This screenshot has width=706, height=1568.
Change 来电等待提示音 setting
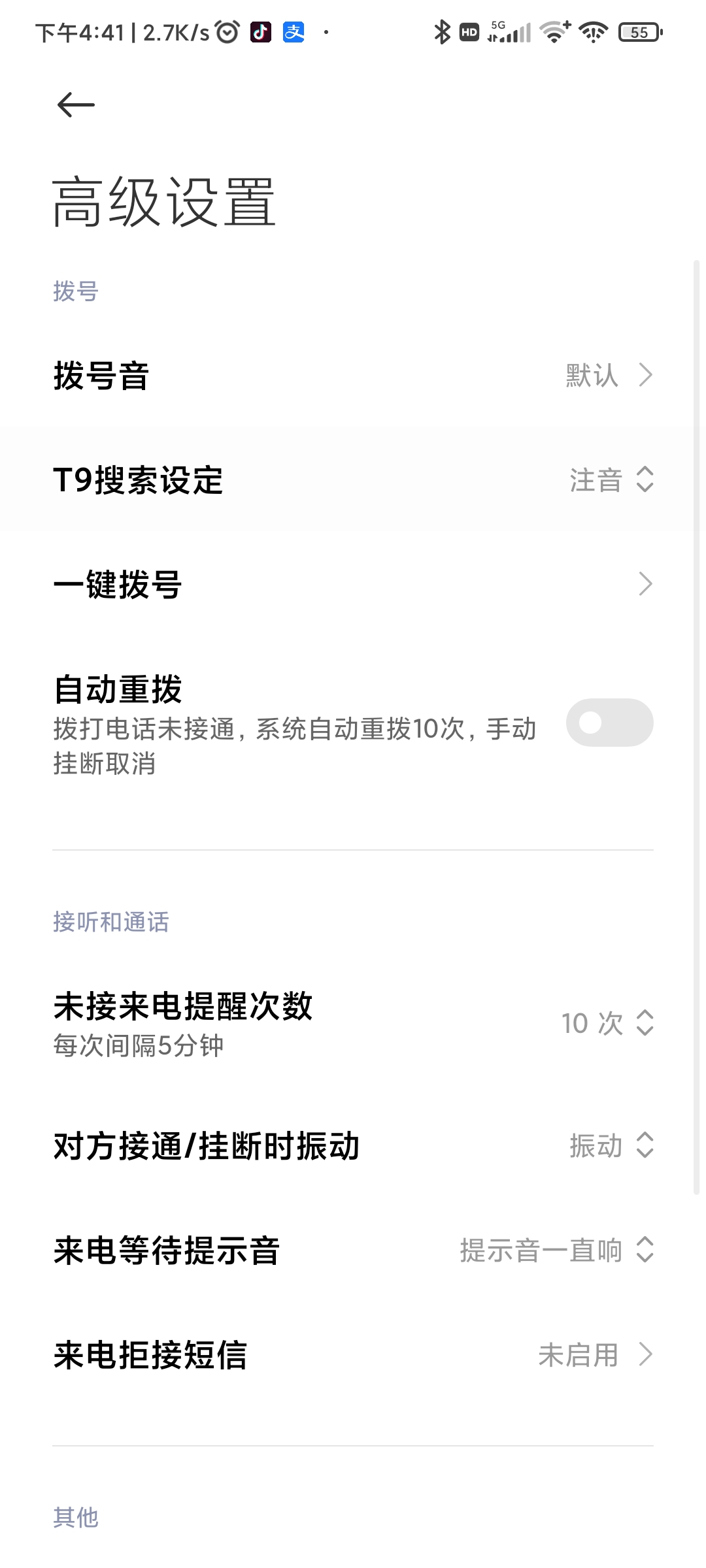pyautogui.click(x=353, y=1250)
